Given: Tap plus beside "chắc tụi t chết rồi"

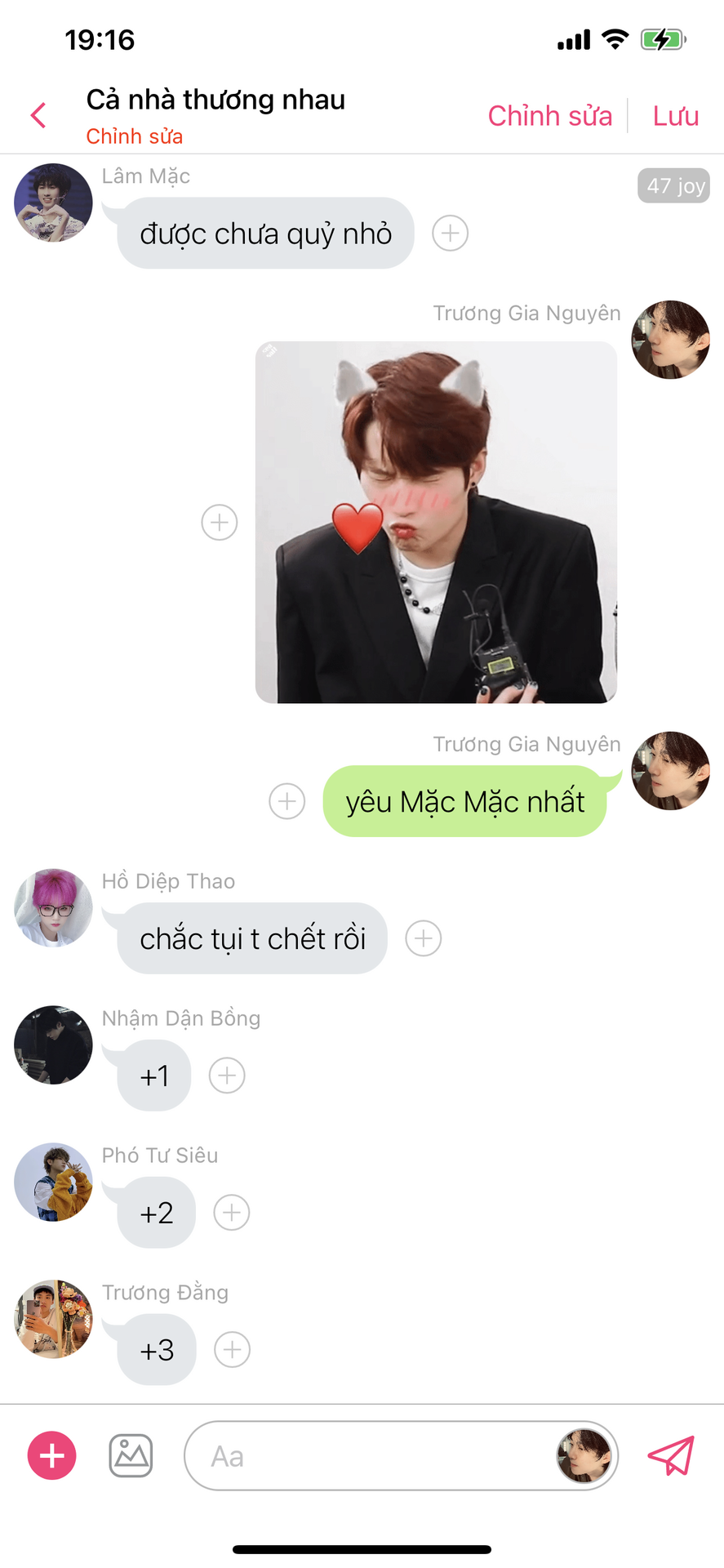Looking at the screenshot, I should click(424, 938).
